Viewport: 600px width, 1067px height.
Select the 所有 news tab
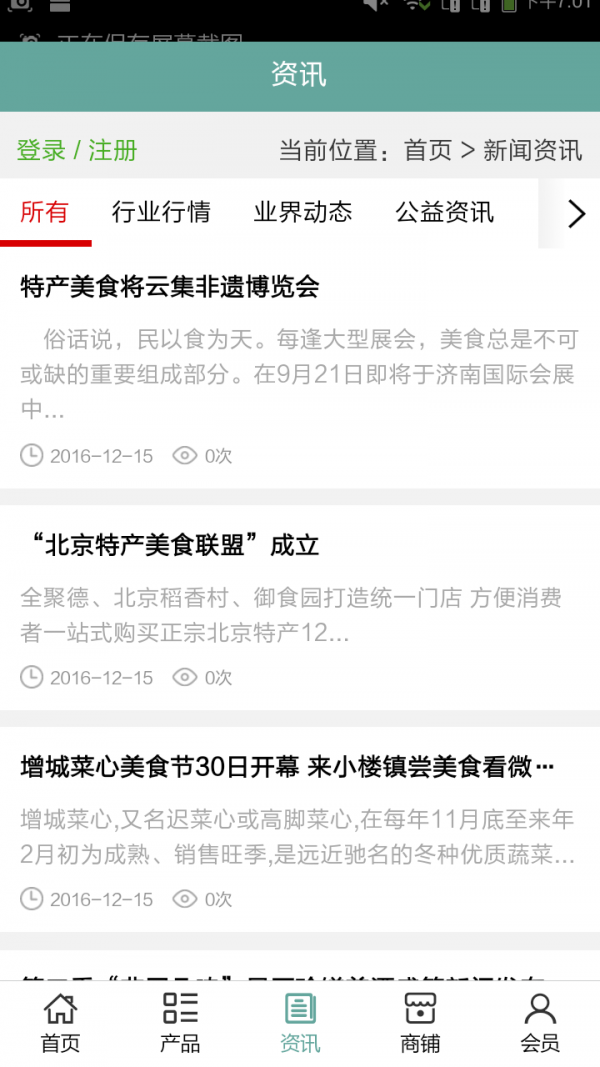pos(45,212)
